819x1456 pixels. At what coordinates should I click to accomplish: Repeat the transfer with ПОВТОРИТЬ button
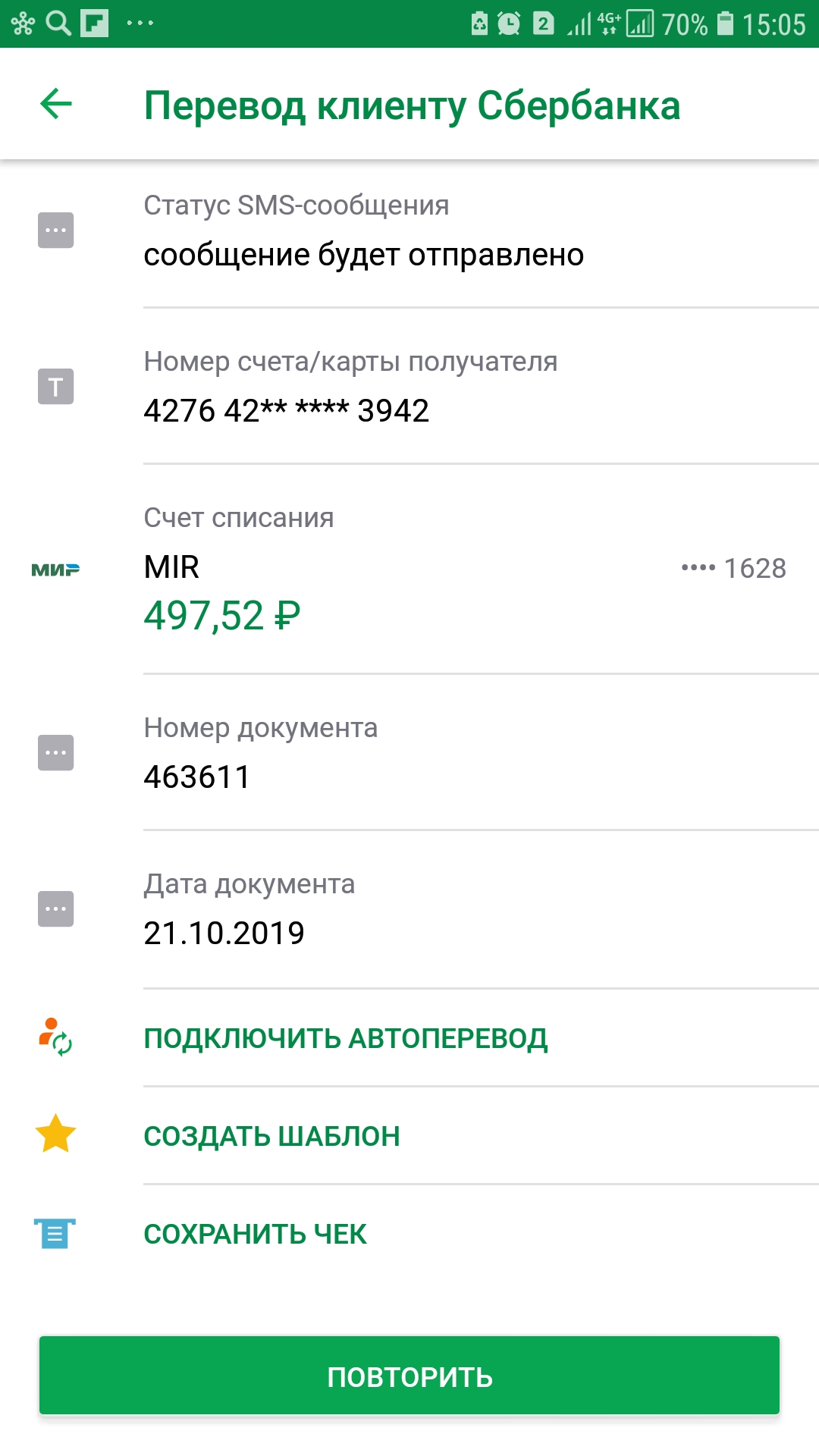pyautogui.click(x=409, y=1376)
